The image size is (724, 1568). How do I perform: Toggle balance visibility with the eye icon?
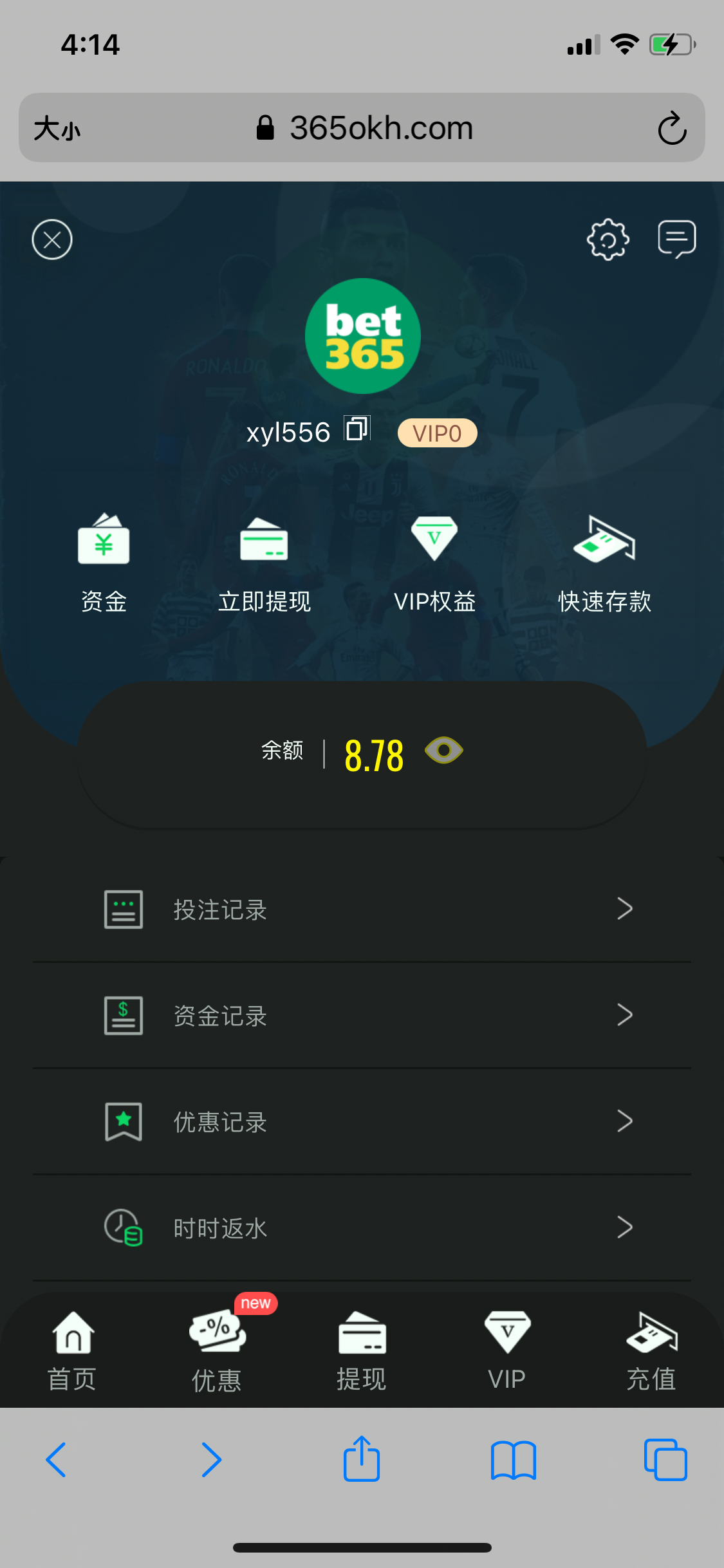tap(444, 751)
